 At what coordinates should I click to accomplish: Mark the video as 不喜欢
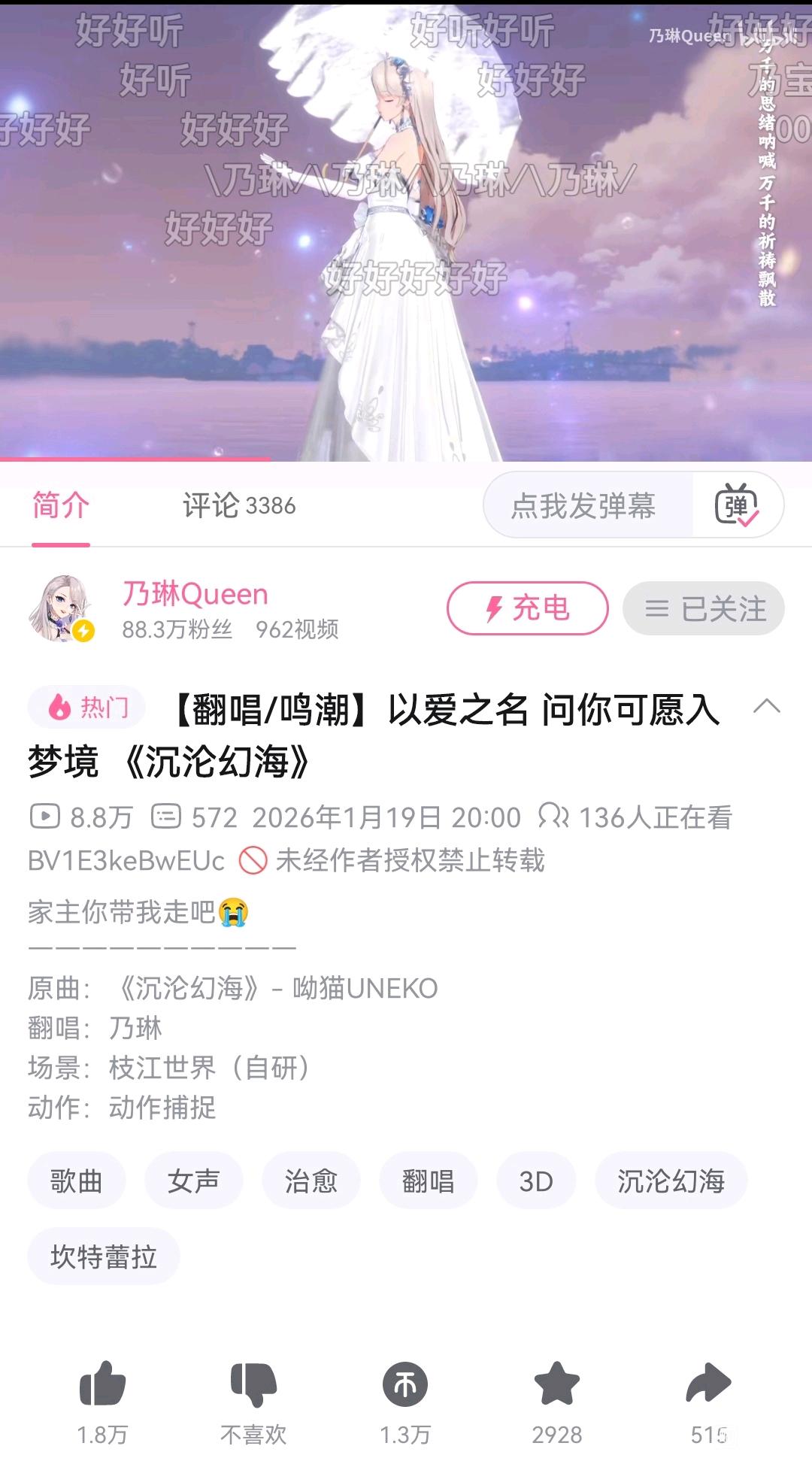click(x=253, y=1386)
